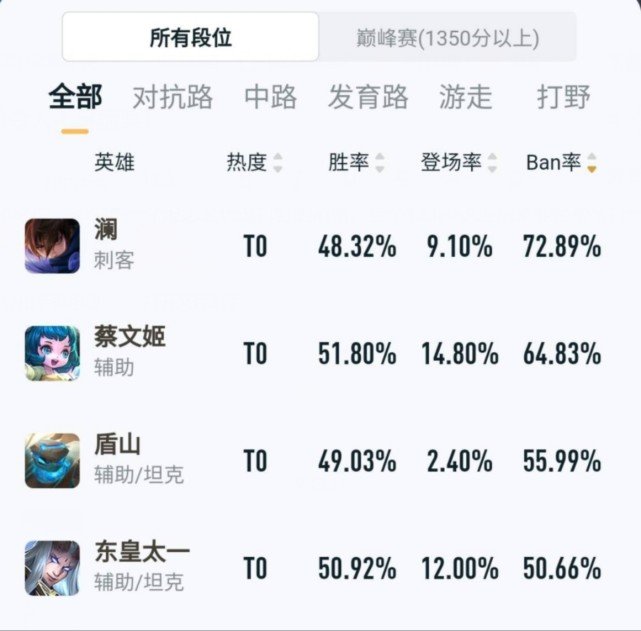
Task: Open the 东皇太一 hero entry
Action: 140,567
